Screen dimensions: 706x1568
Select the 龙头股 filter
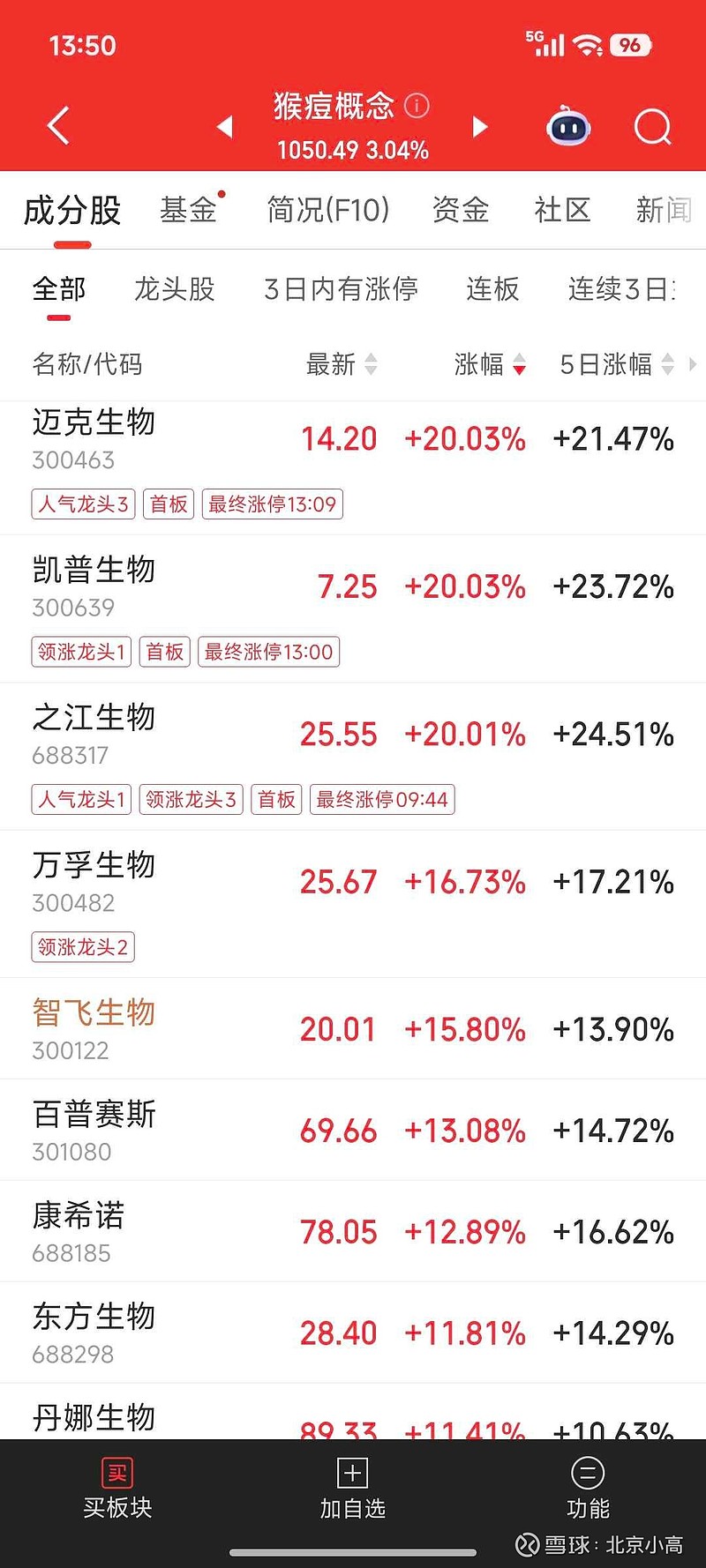(174, 289)
